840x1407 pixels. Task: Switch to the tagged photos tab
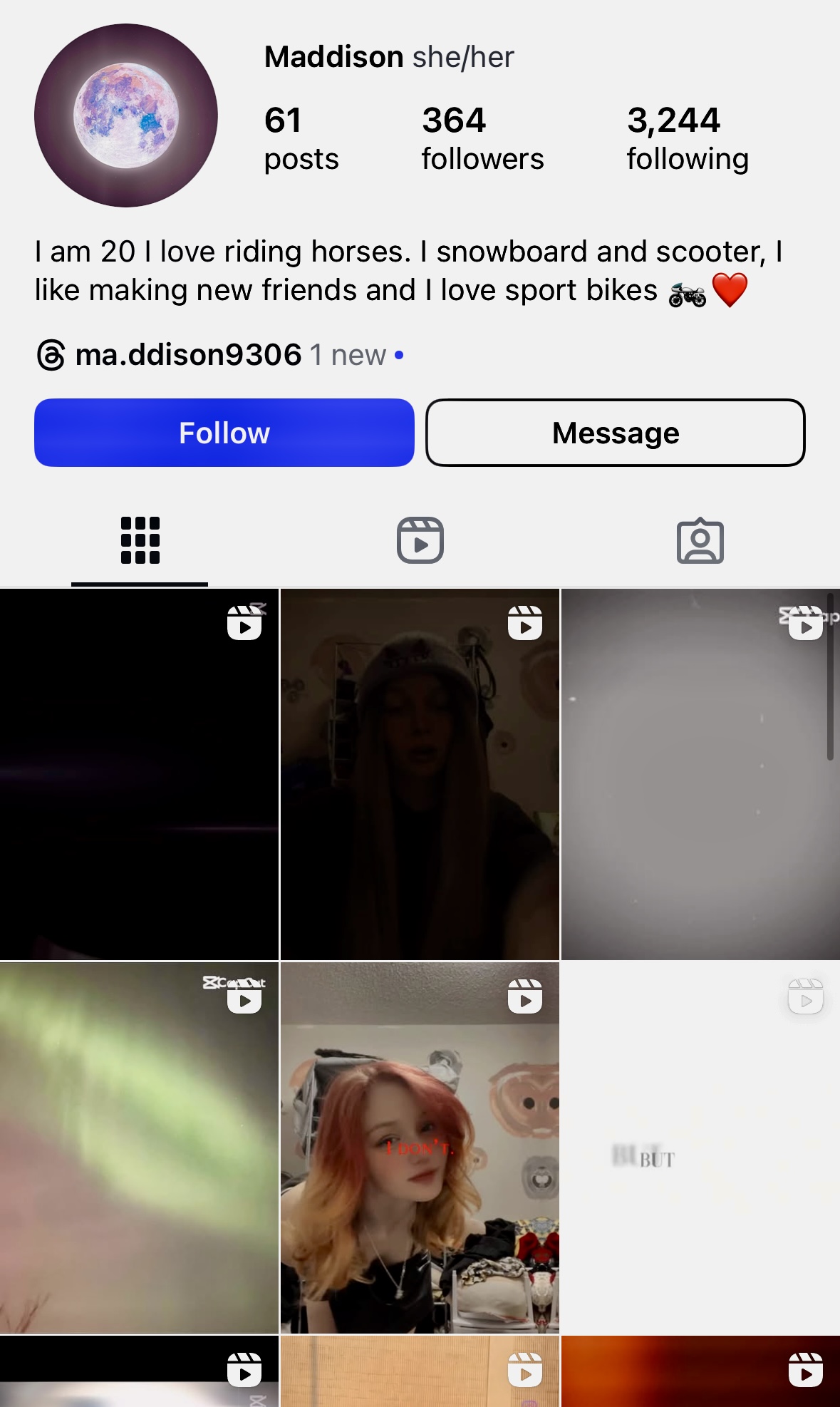(x=700, y=540)
